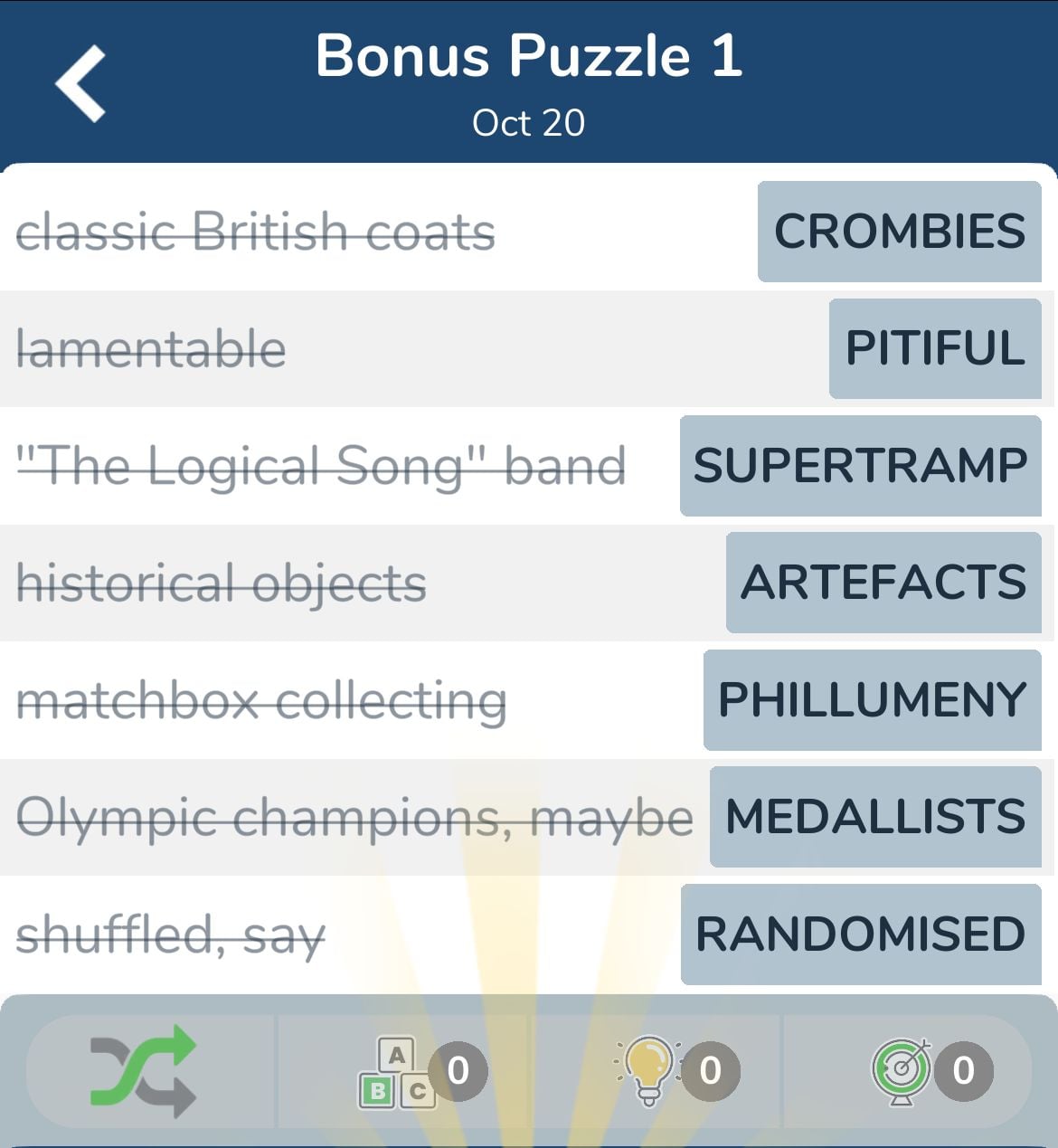
Task: Tap the shuffle letters button
Action: click(143, 1070)
